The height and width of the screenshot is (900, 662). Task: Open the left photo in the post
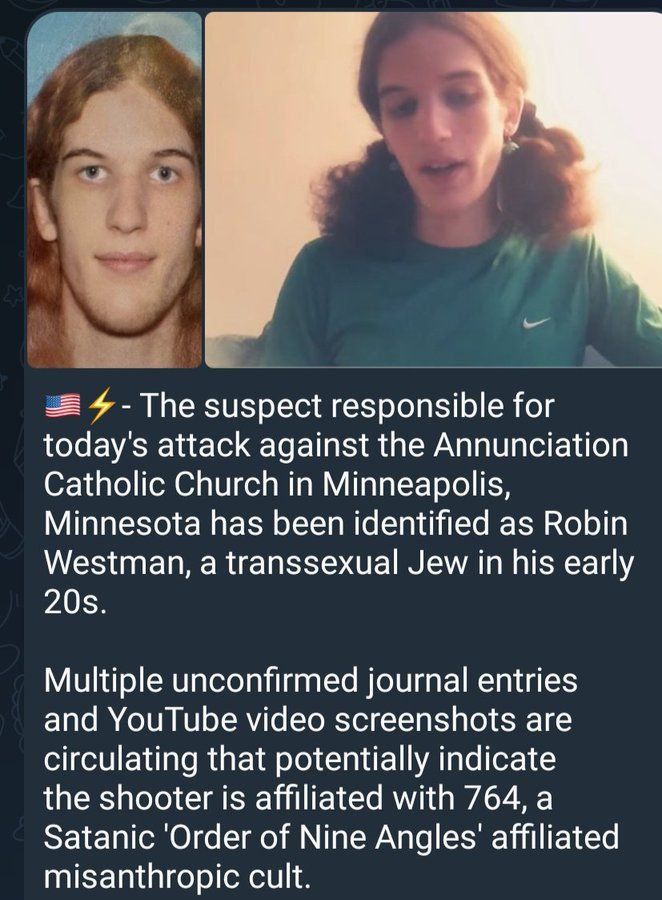pos(113,190)
